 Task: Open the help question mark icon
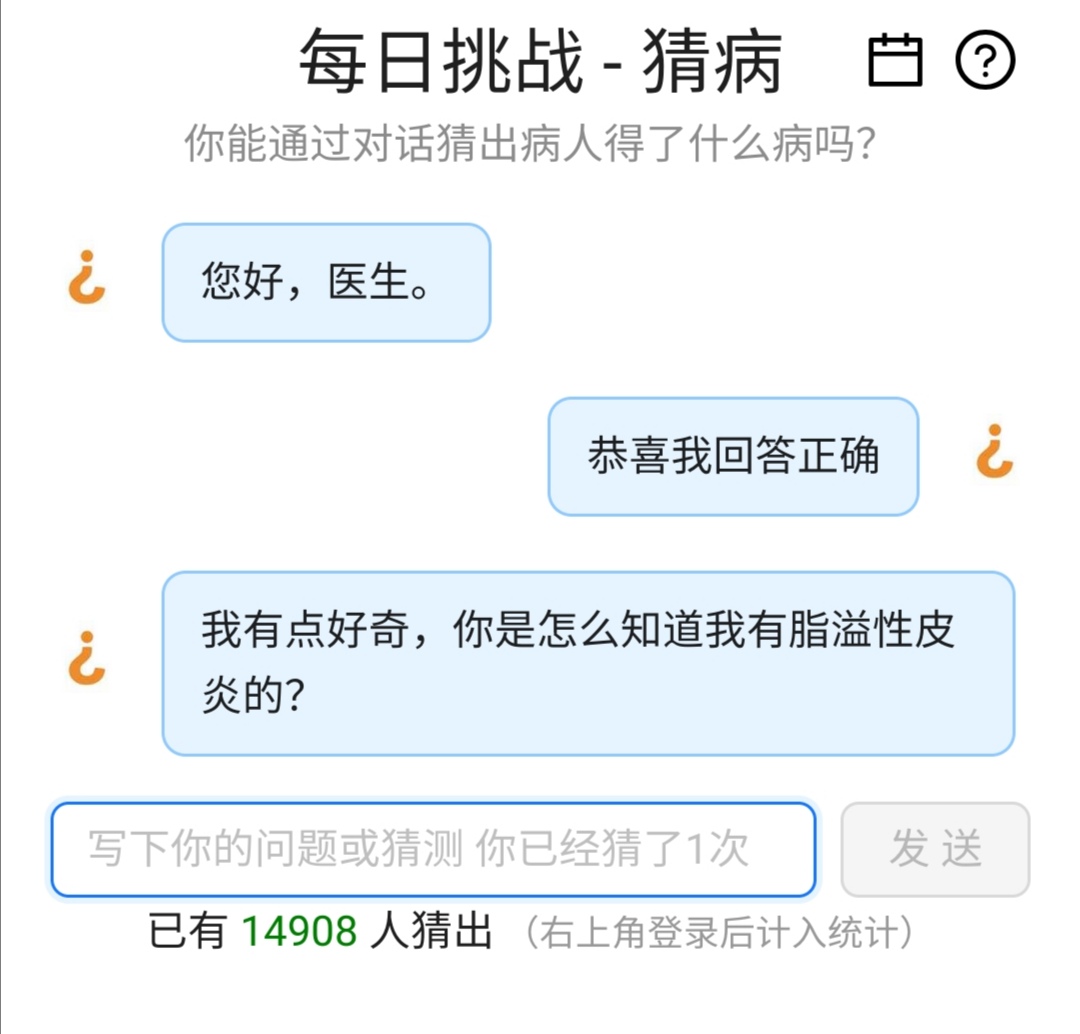coord(985,62)
